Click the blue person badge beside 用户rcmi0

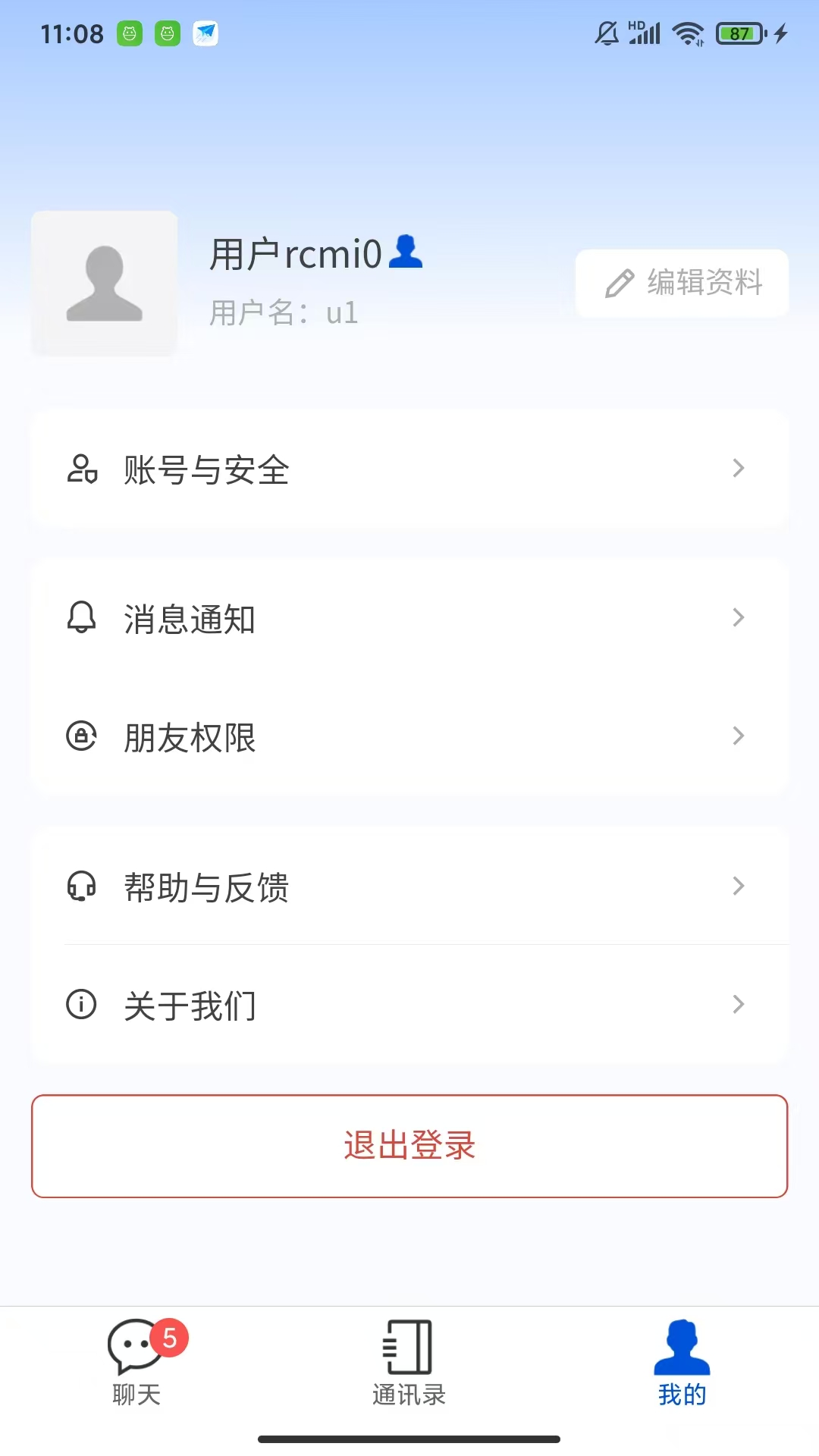coord(407,253)
